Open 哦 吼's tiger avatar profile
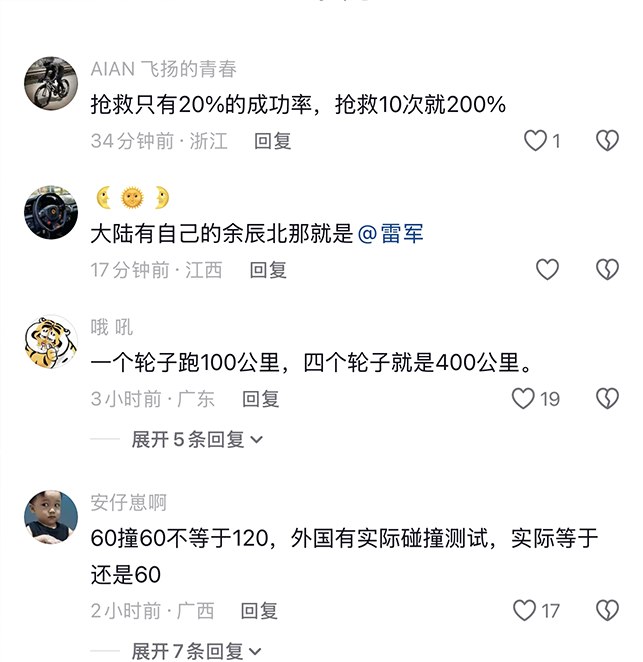The height and width of the screenshot is (662, 643). point(50,343)
